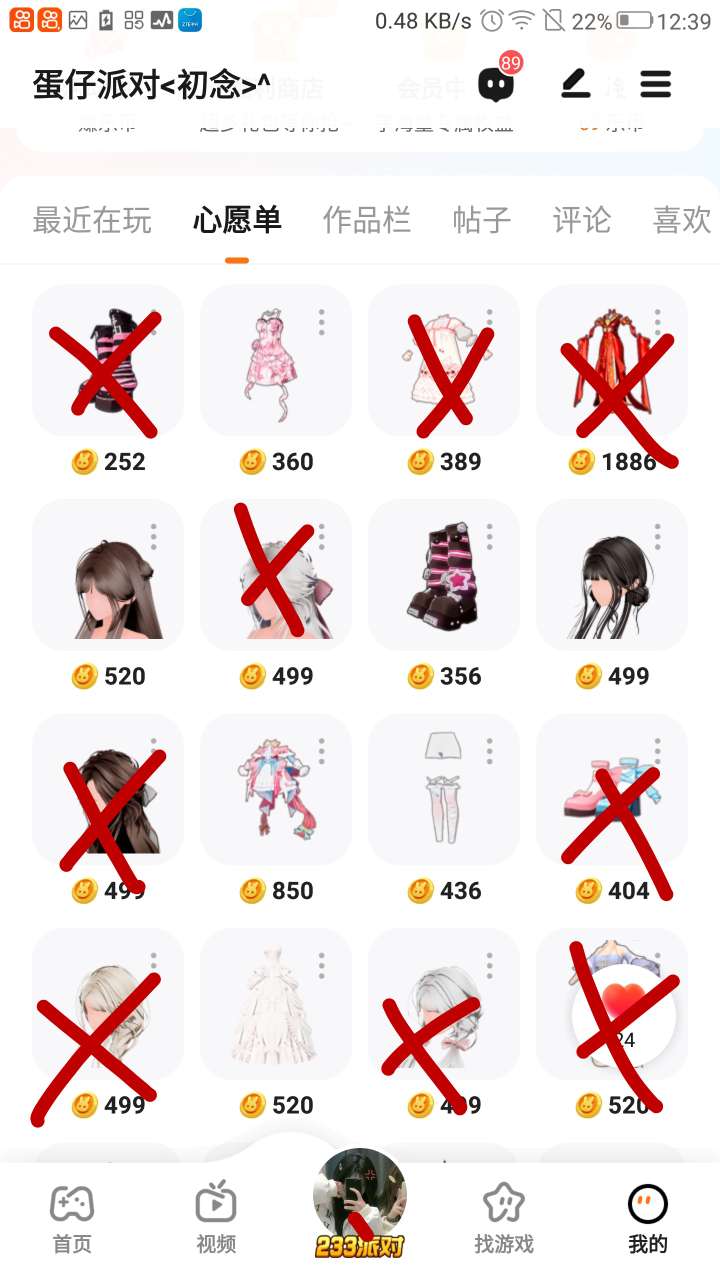The image size is (720, 1280).
Task: Open the white stockings item priced 436
Action: (x=443, y=790)
